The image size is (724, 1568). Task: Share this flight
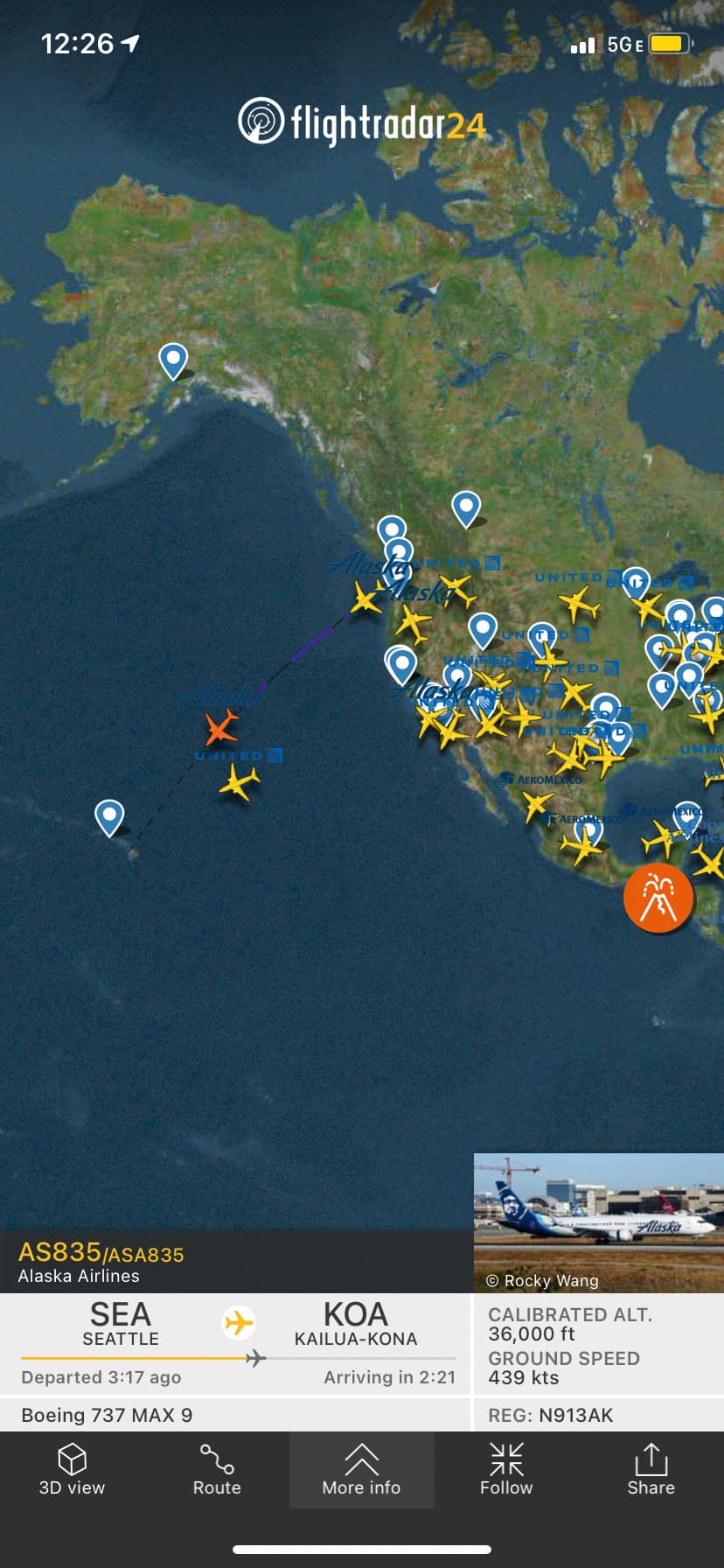click(x=651, y=1470)
